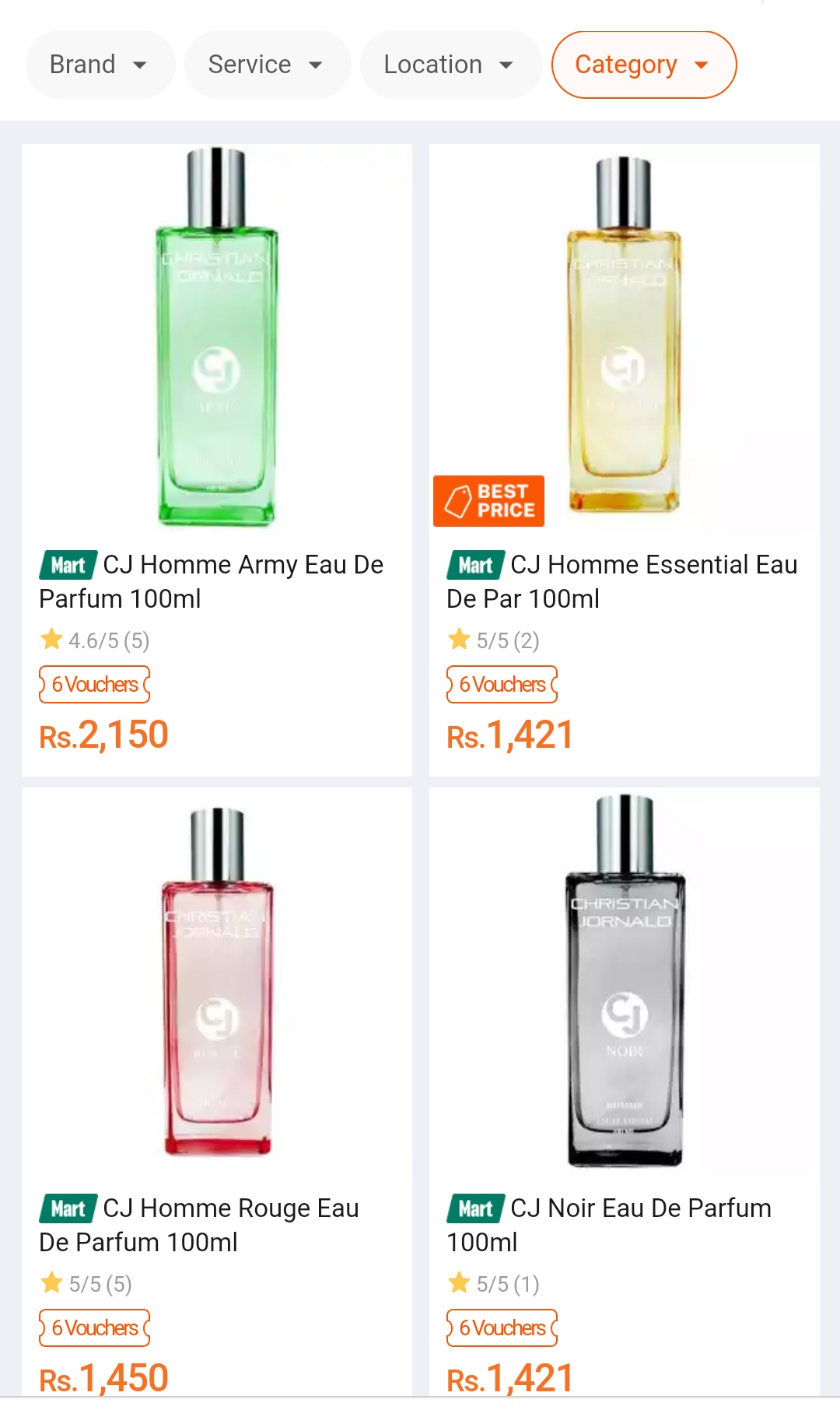Open the Service filter dropdown
Screen dimensions: 840x1410
click(x=267, y=65)
